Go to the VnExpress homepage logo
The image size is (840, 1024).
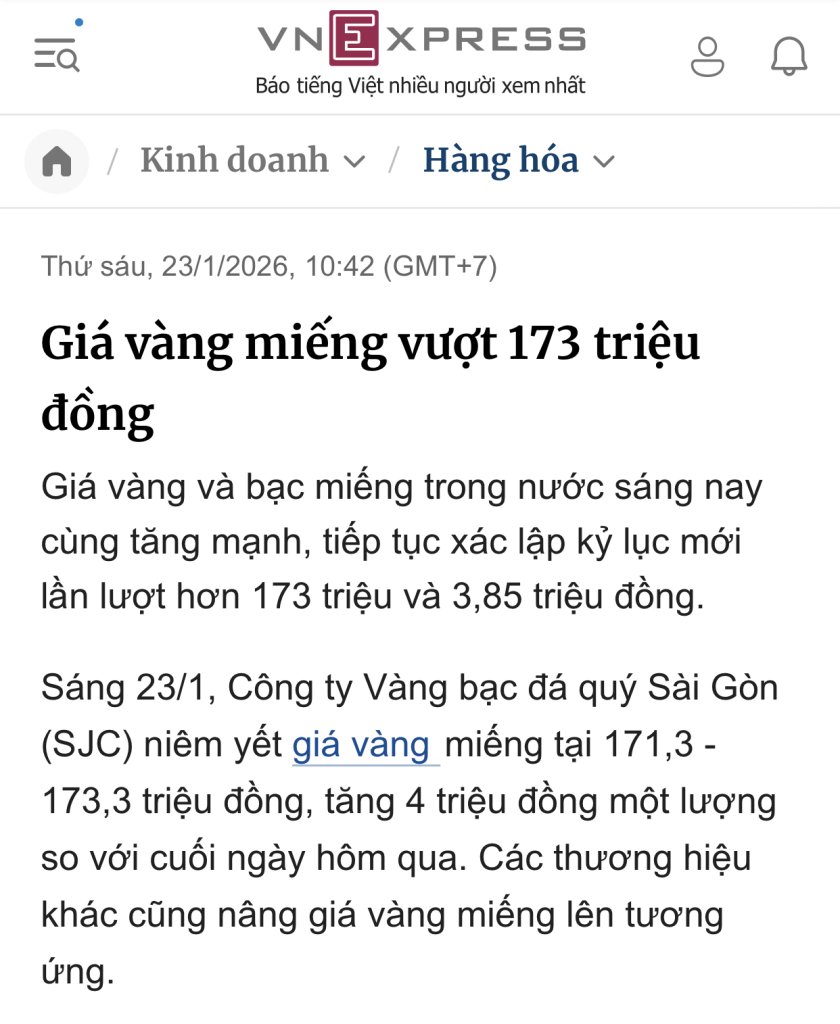(x=421, y=40)
